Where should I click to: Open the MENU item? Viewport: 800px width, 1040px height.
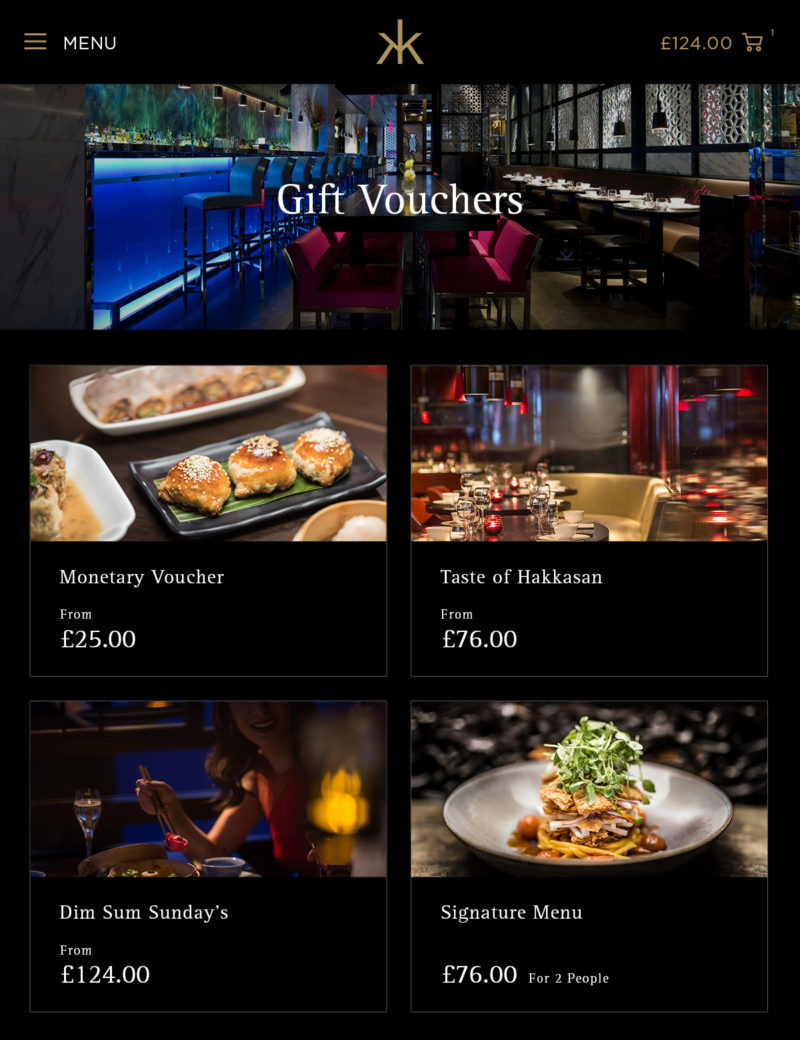89,43
